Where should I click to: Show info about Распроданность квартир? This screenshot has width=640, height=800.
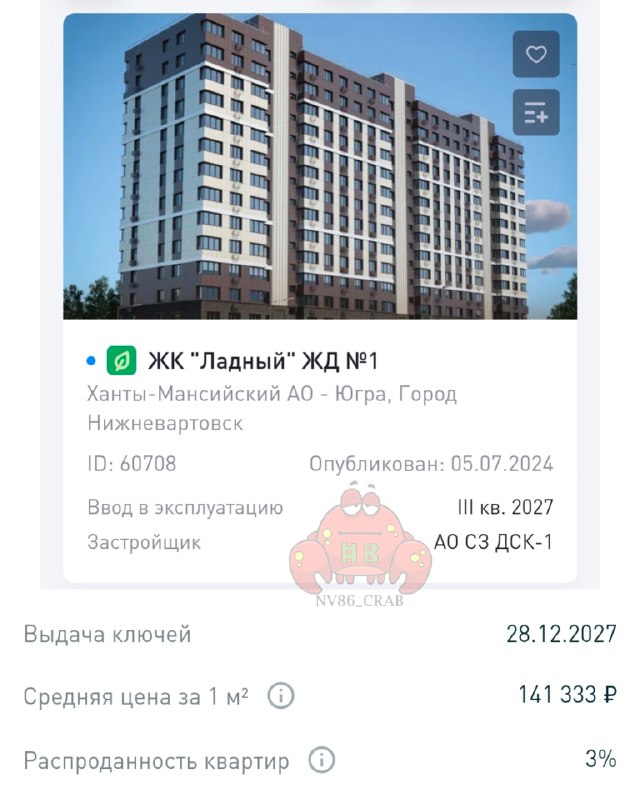321,760
